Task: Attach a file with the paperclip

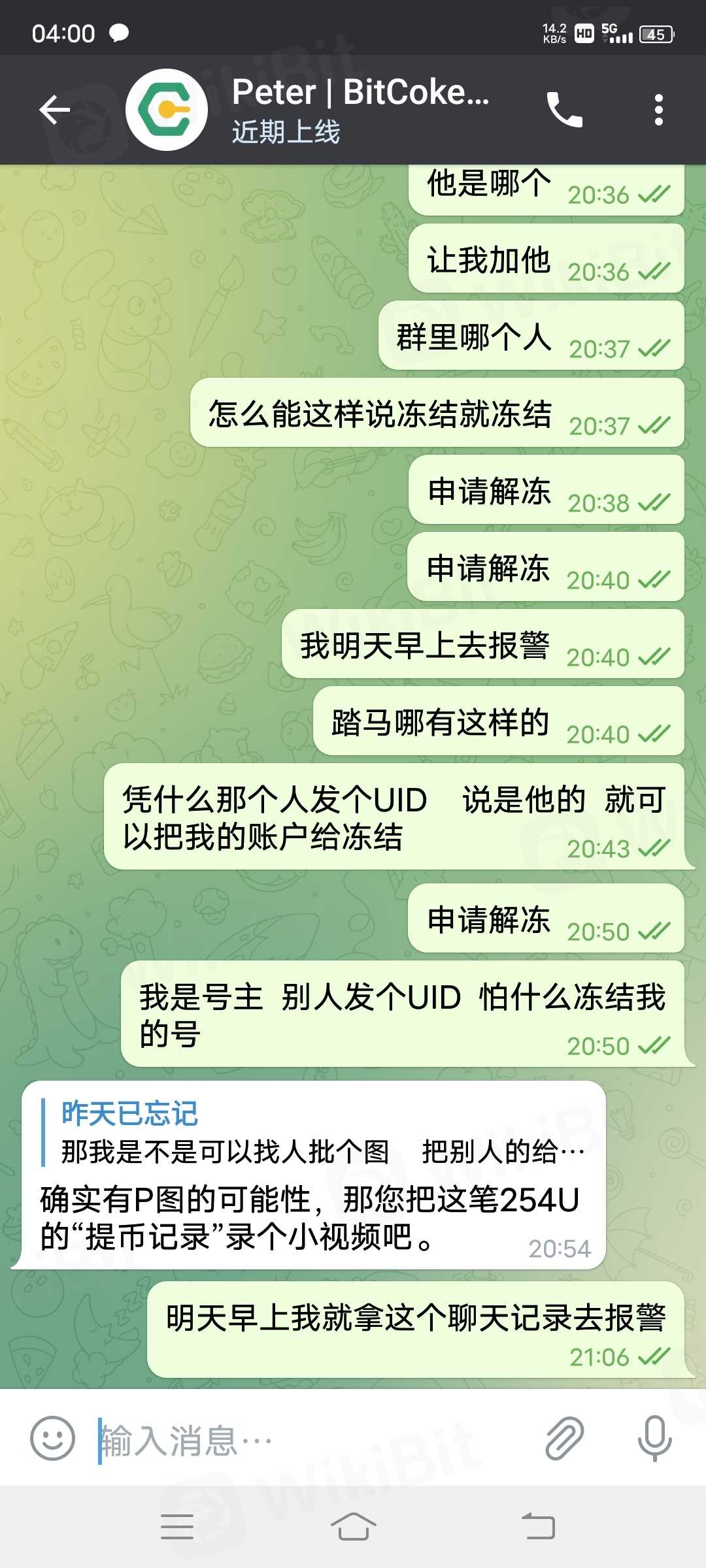Action: point(564,1438)
